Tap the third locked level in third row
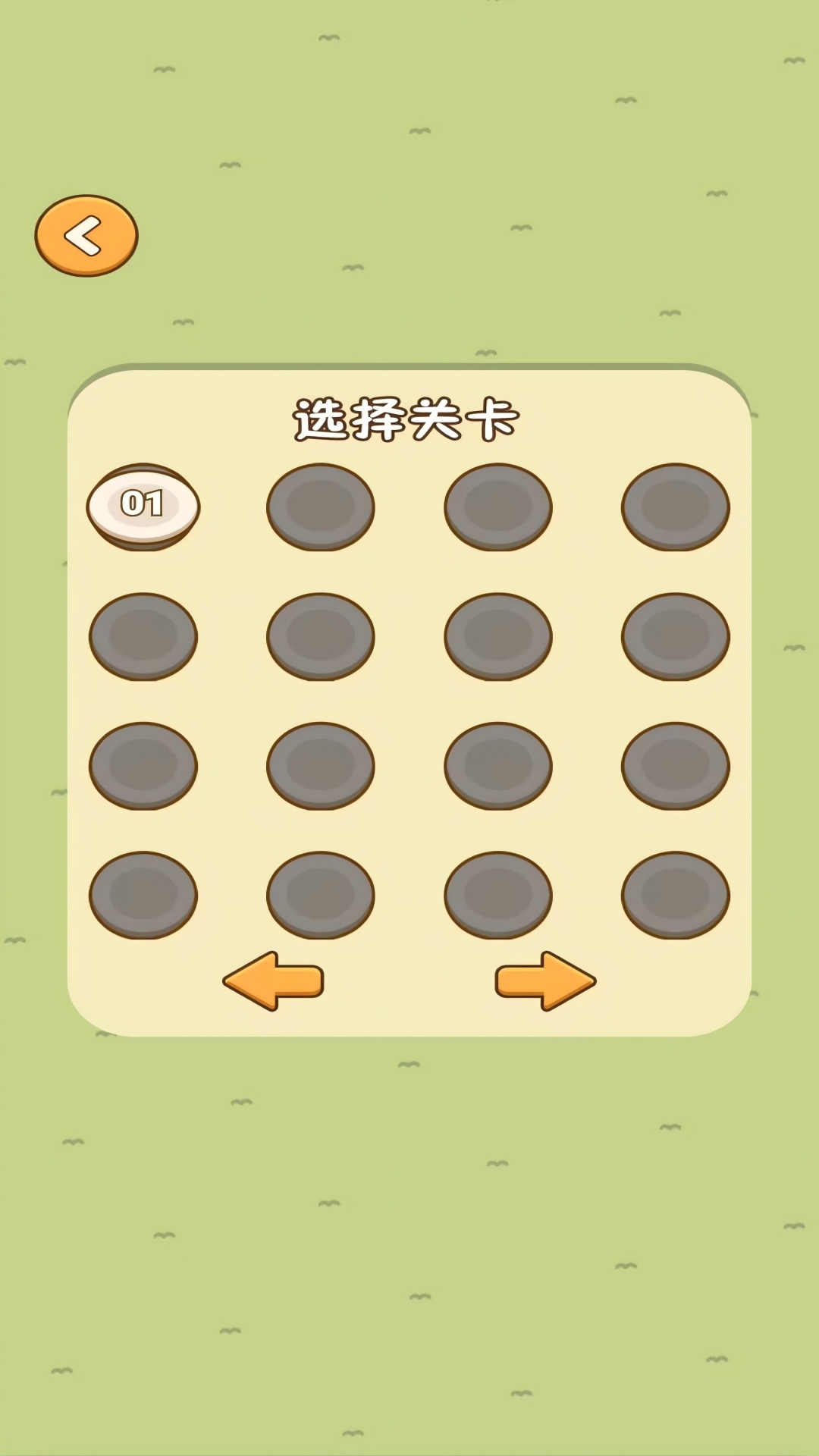The height and width of the screenshot is (1456, 819). [x=498, y=766]
